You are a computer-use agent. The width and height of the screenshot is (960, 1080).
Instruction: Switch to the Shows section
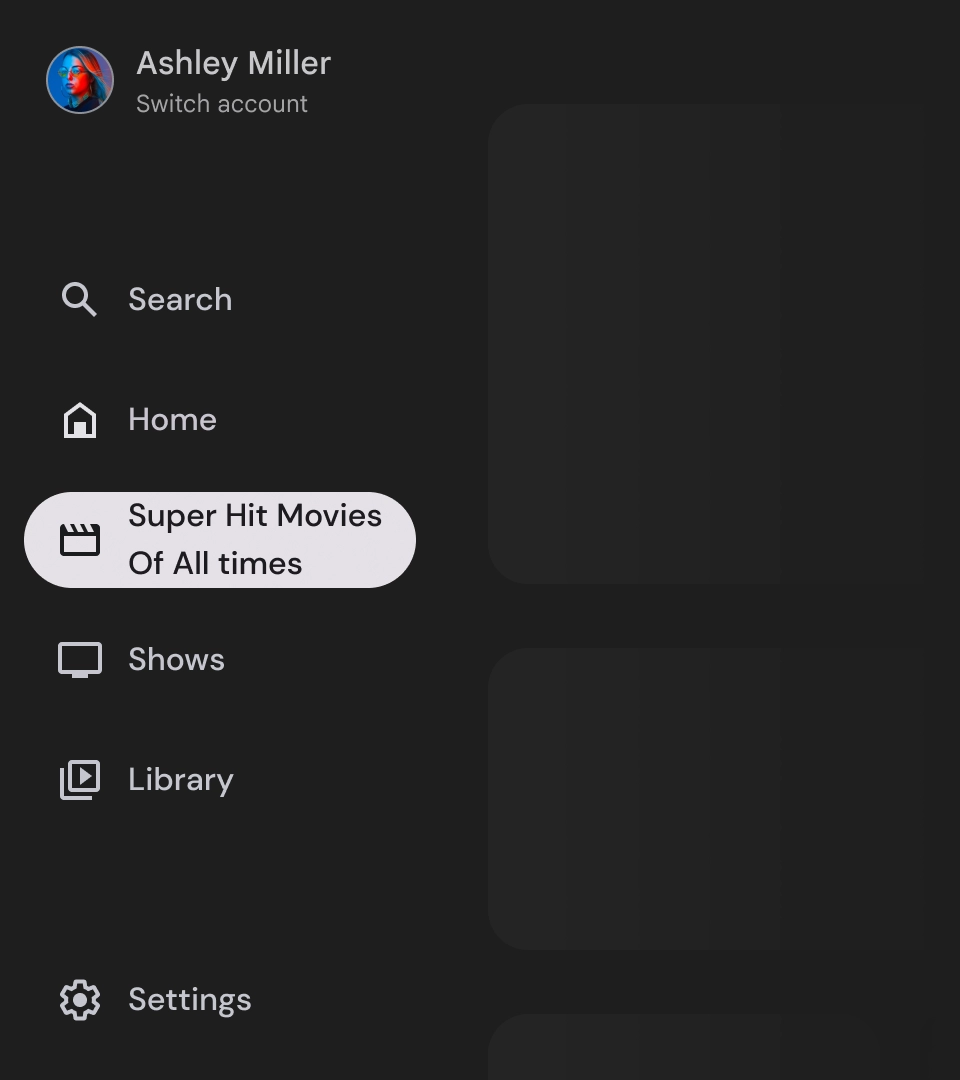point(176,660)
